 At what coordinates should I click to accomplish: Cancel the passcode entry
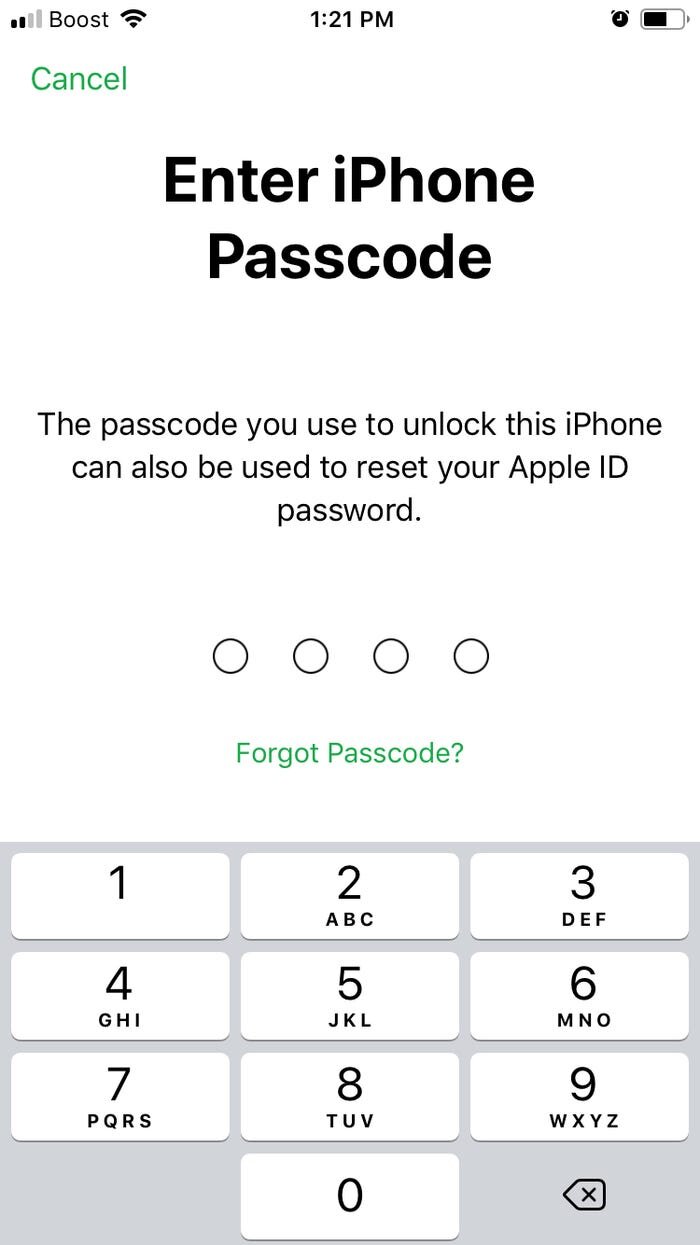(79, 79)
